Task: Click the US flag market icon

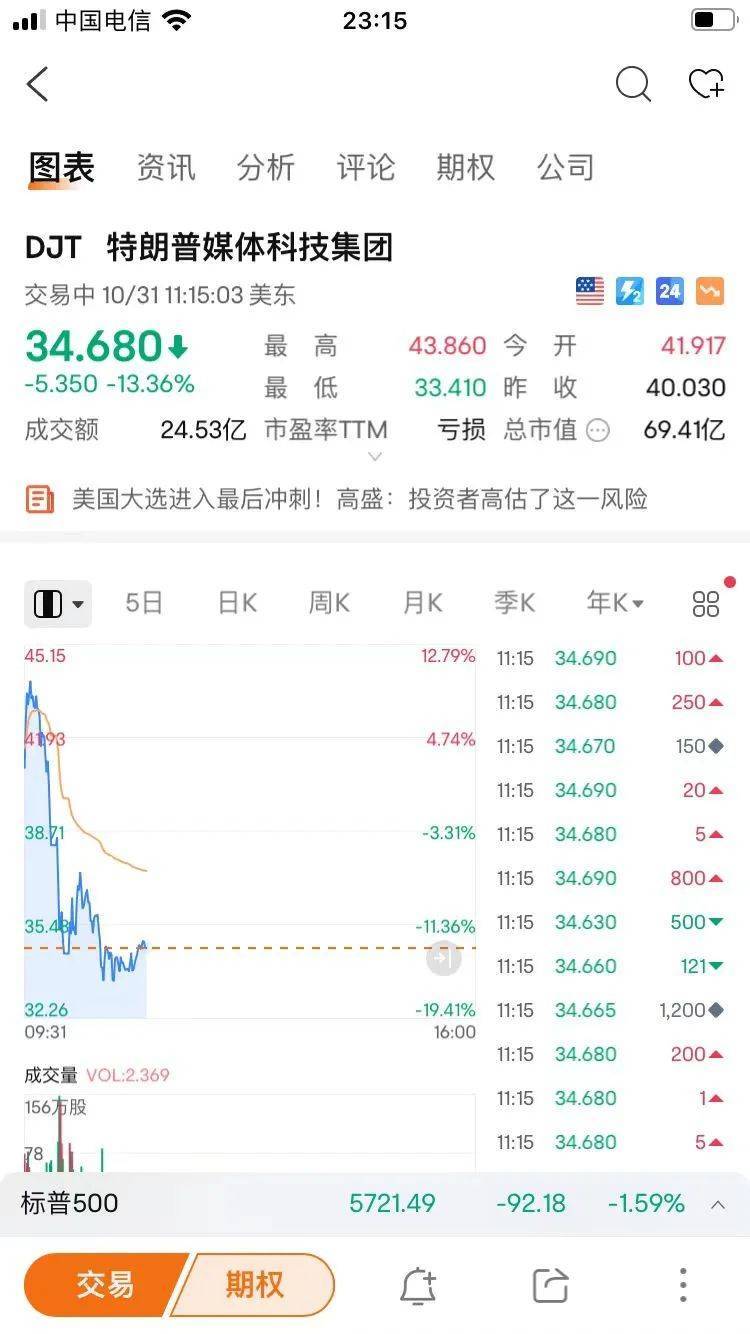Action: (588, 291)
